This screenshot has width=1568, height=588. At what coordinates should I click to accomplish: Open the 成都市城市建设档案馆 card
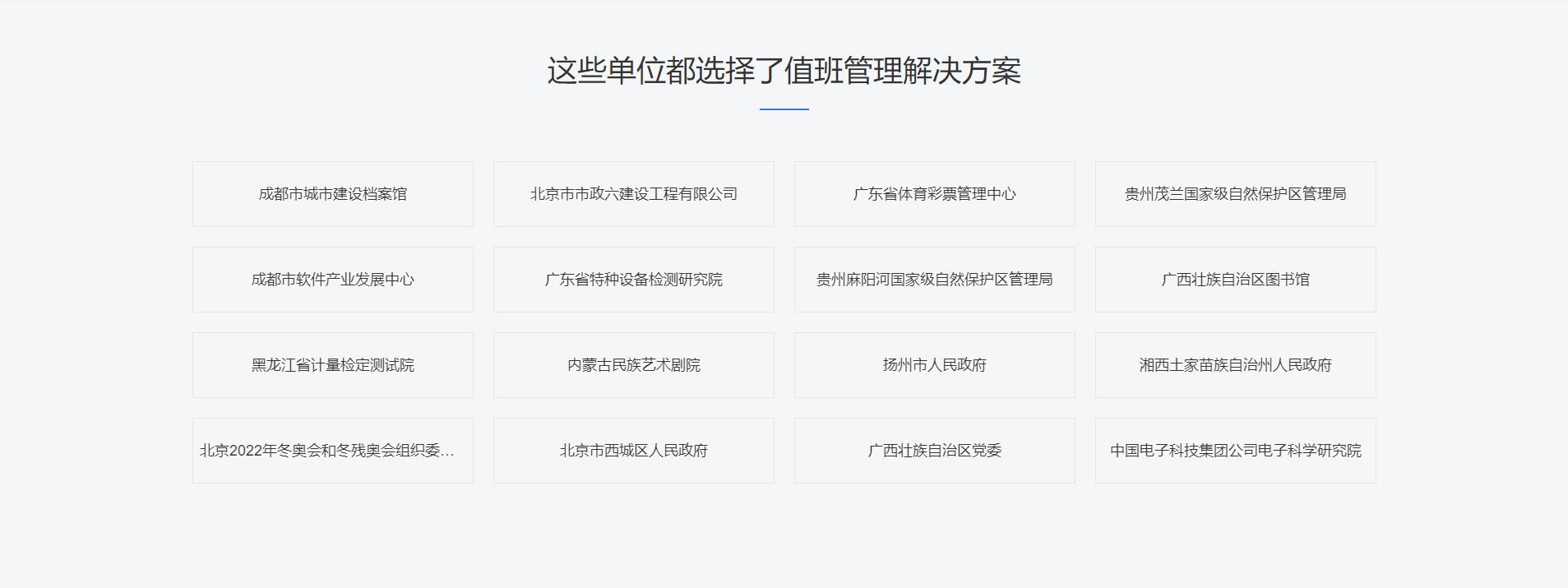pyautogui.click(x=332, y=194)
